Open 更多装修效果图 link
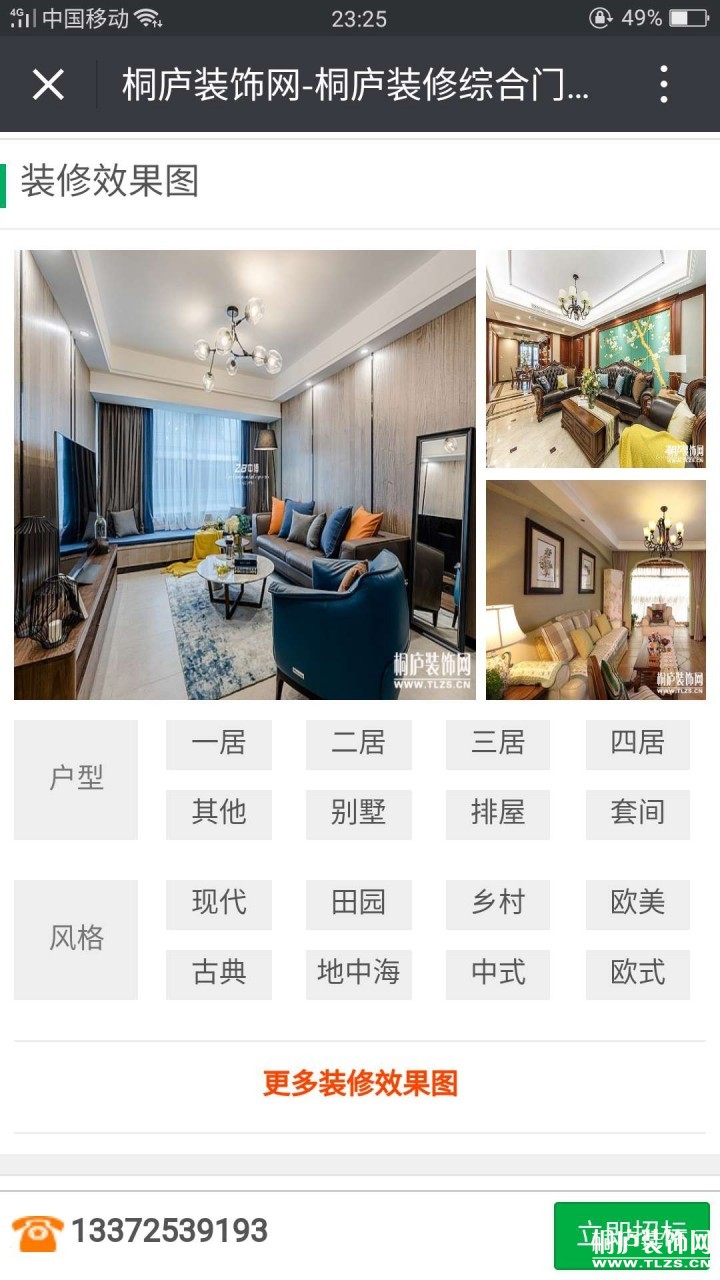Image resolution: width=720 pixels, height=1280 pixels. point(360,1084)
